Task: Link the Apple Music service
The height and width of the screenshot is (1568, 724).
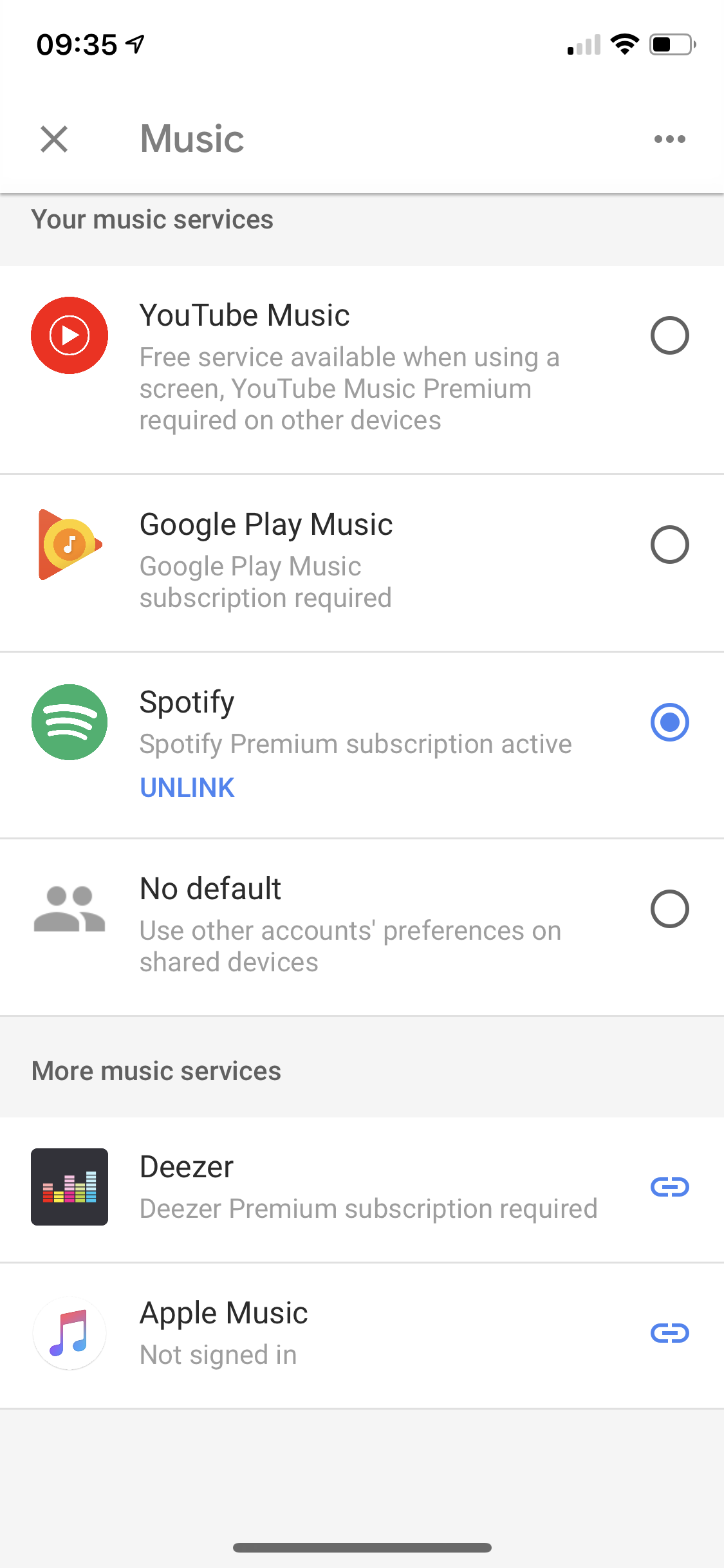Action: point(670,1334)
